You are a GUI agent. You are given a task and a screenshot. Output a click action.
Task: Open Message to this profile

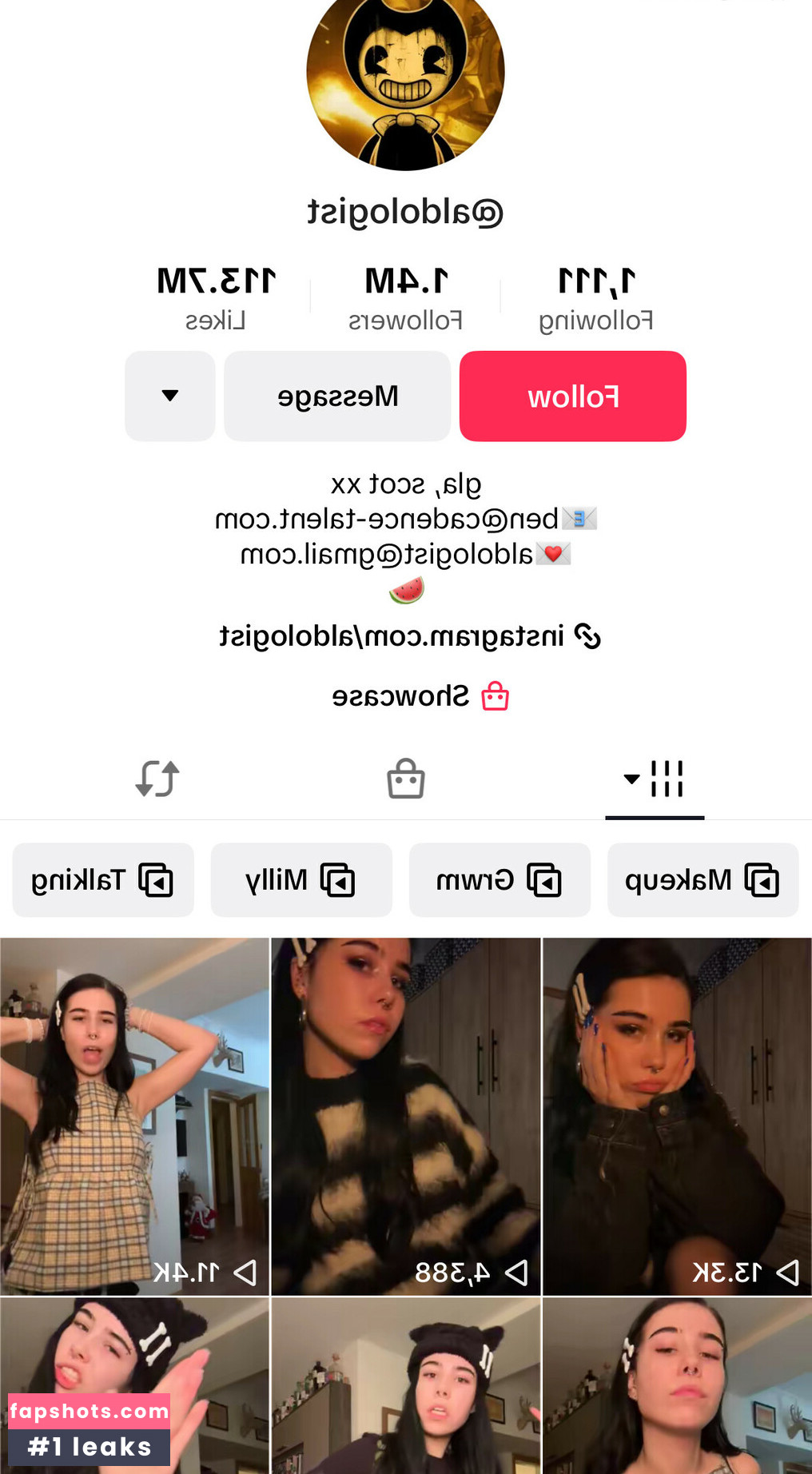[x=337, y=396]
